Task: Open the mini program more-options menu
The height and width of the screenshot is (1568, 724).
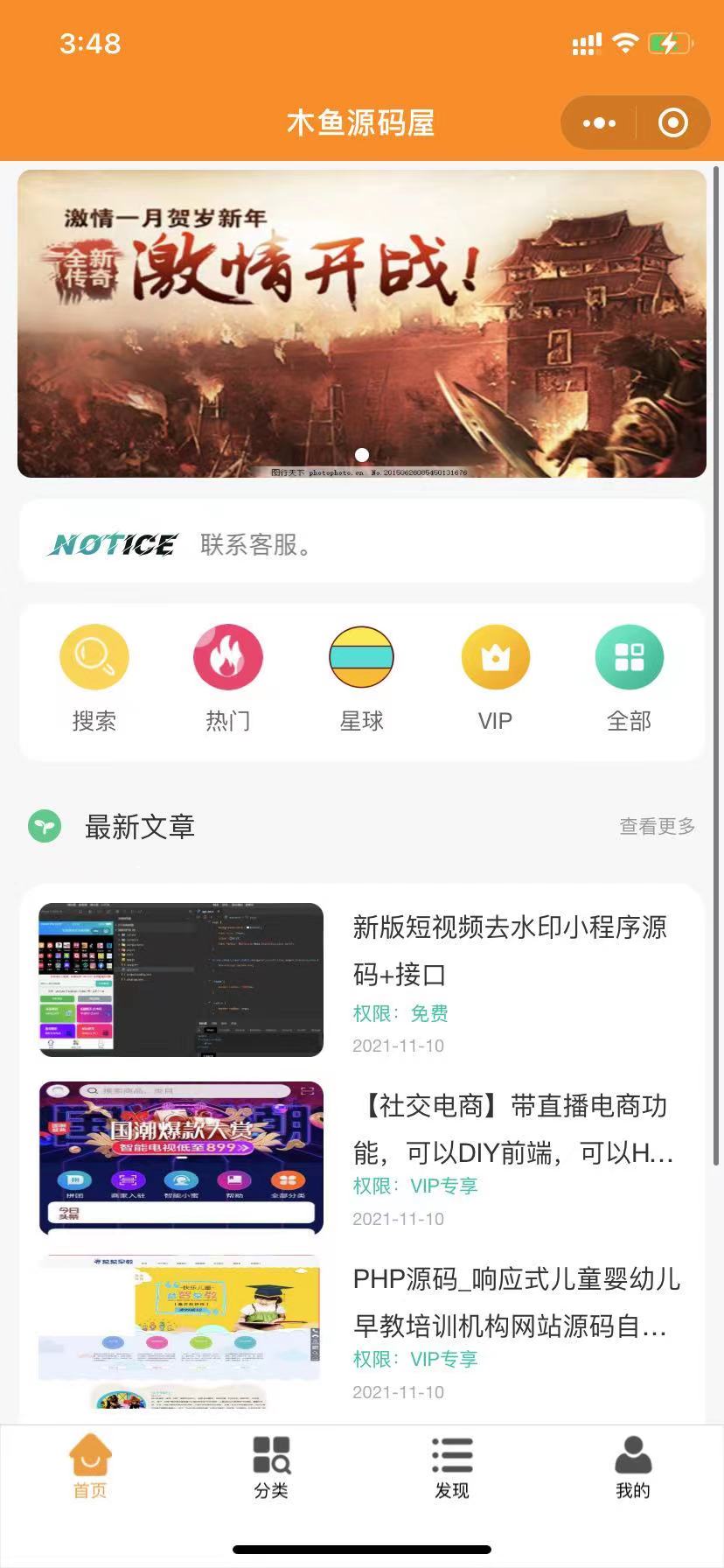Action: (x=599, y=123)
